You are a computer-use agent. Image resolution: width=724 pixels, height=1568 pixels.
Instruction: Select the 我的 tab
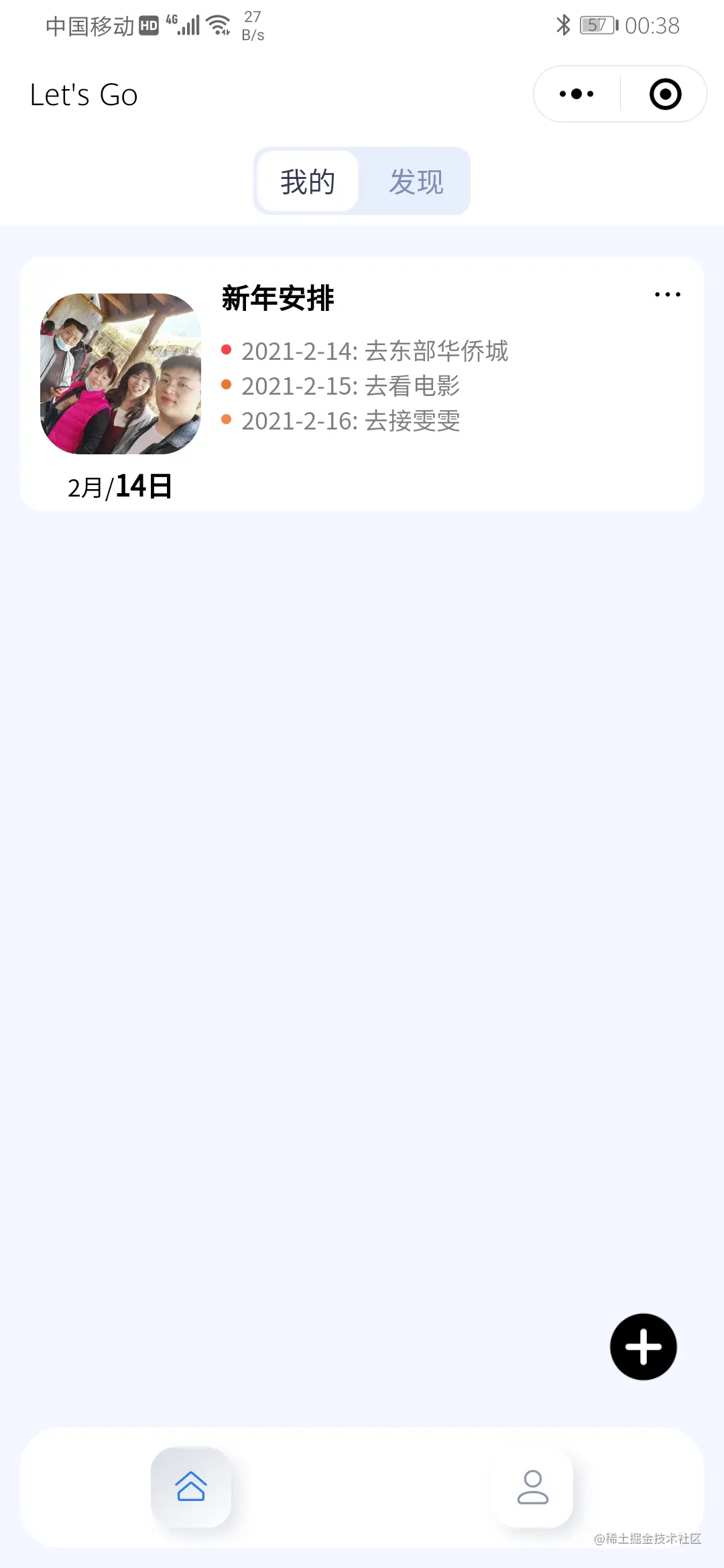coord(308,182)
